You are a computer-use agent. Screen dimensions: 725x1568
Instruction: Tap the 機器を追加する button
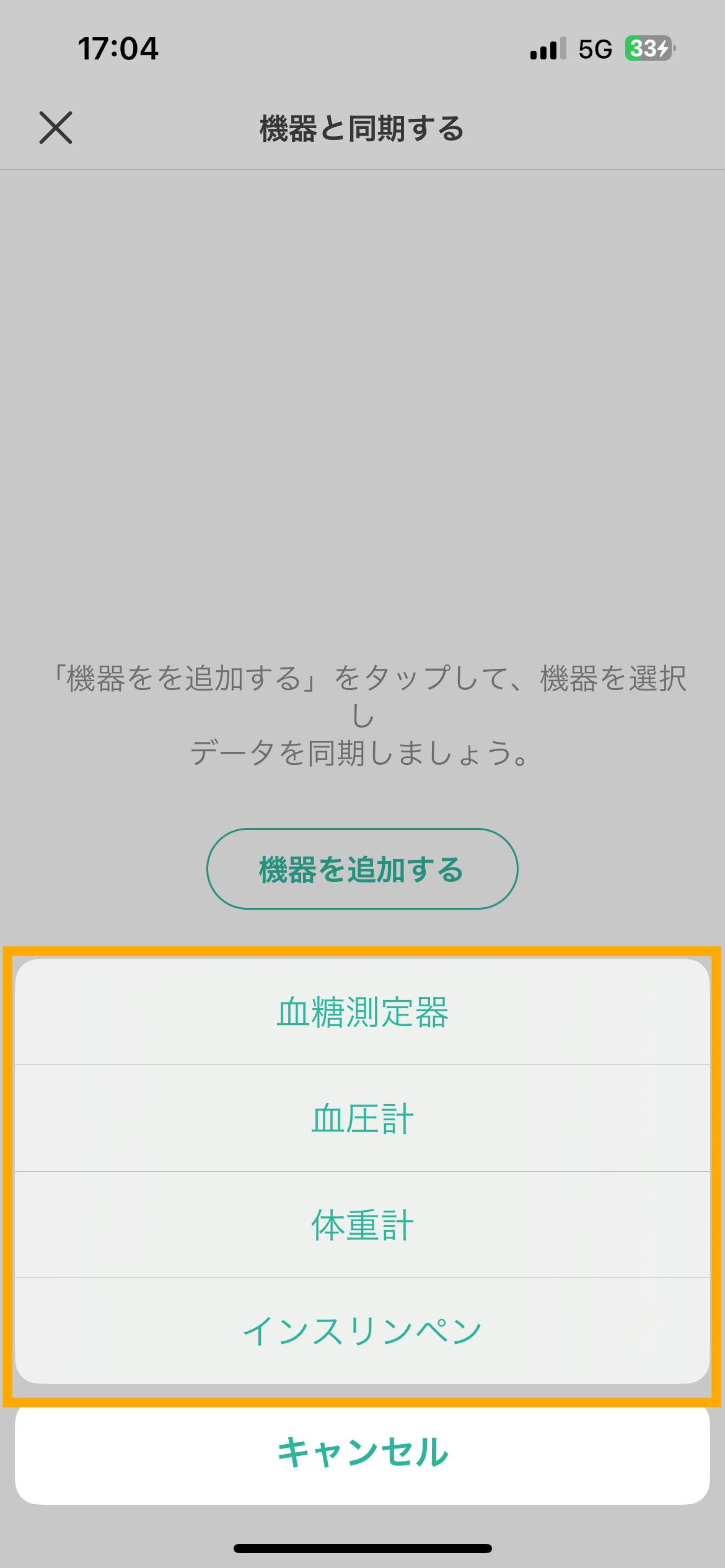[362, 869]
